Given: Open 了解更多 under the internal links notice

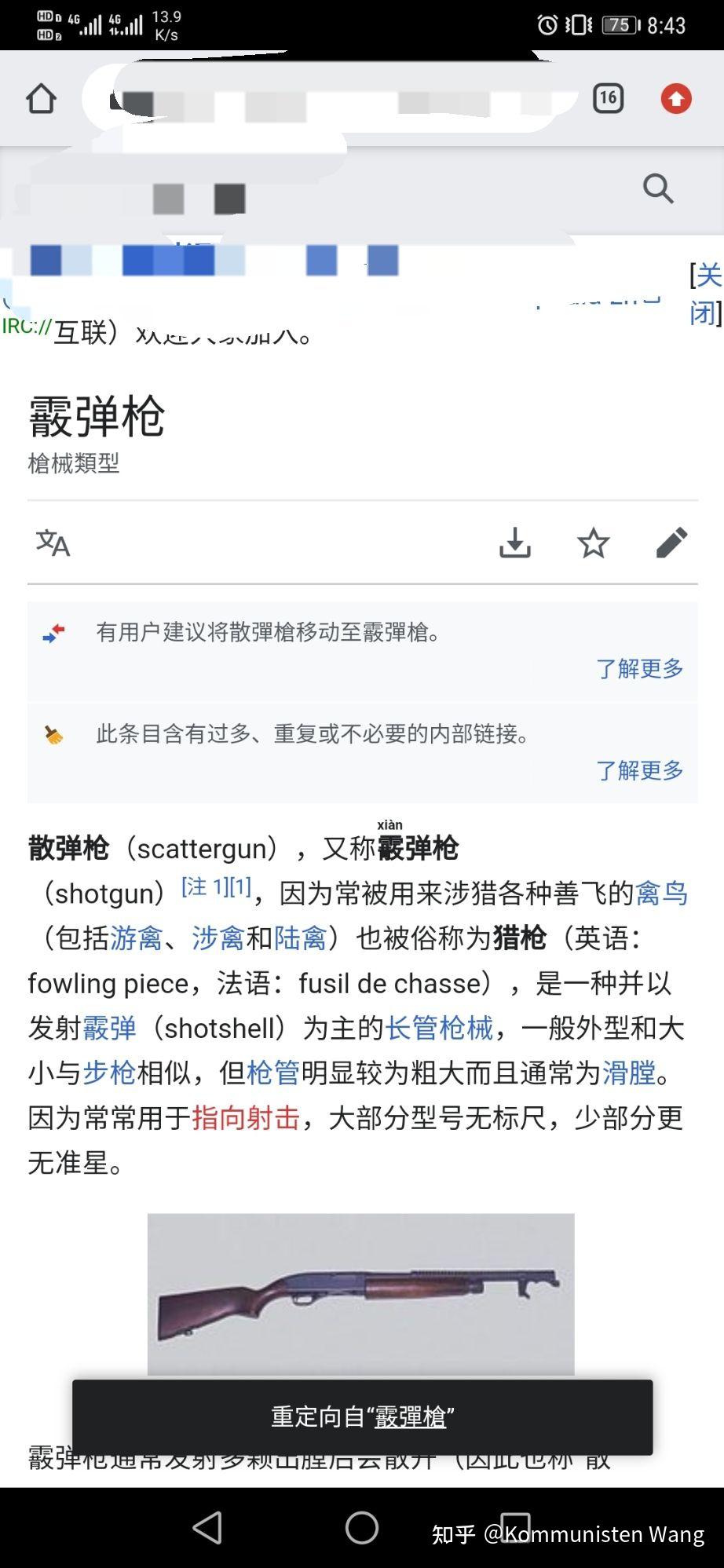Looking at the screenshot, I should tap(639, 770).
